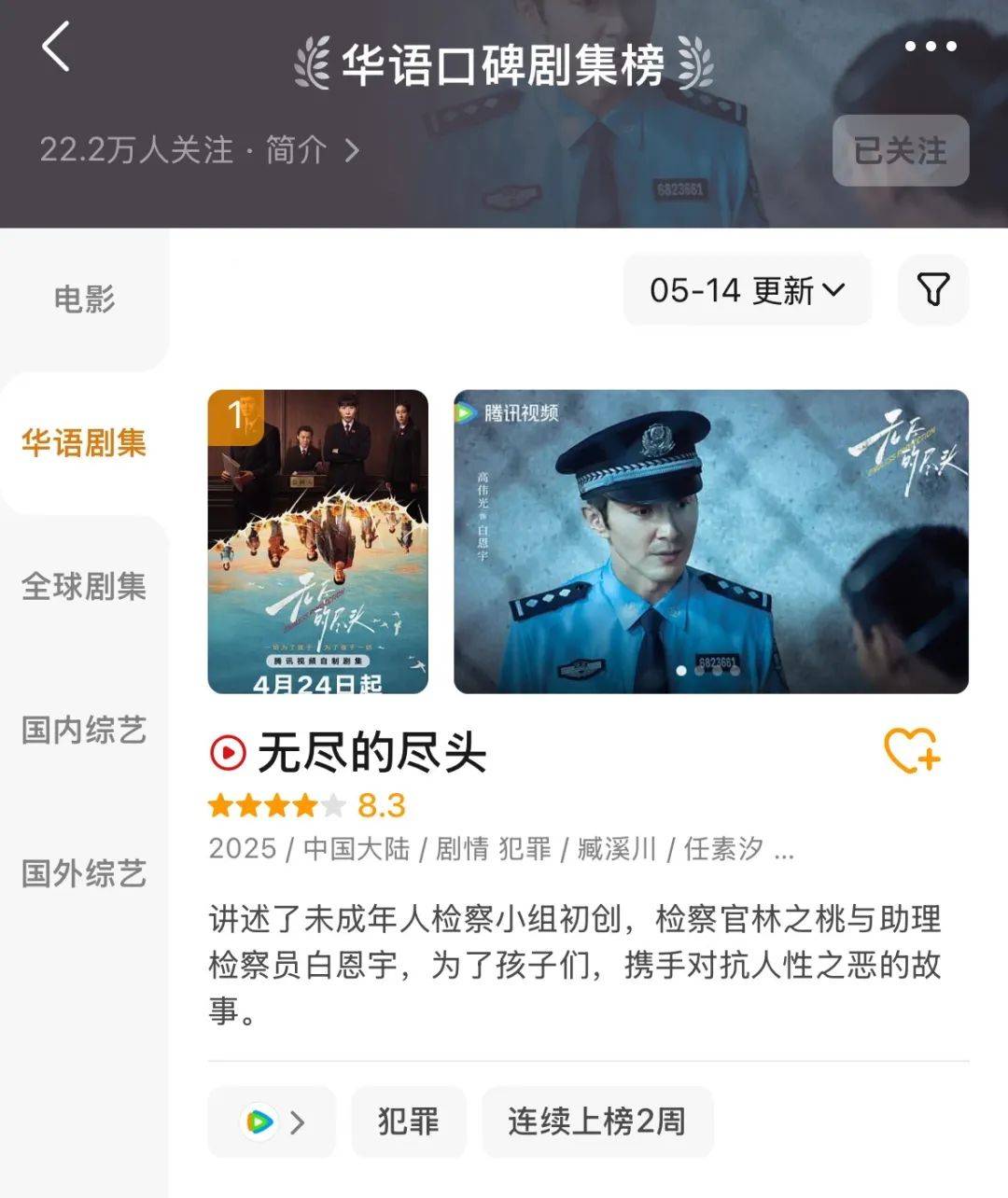Expand the 05-14 更新 date dropdown
Image resolution: width=1008 pixels, height=1198 pixels.
point(747,291)
